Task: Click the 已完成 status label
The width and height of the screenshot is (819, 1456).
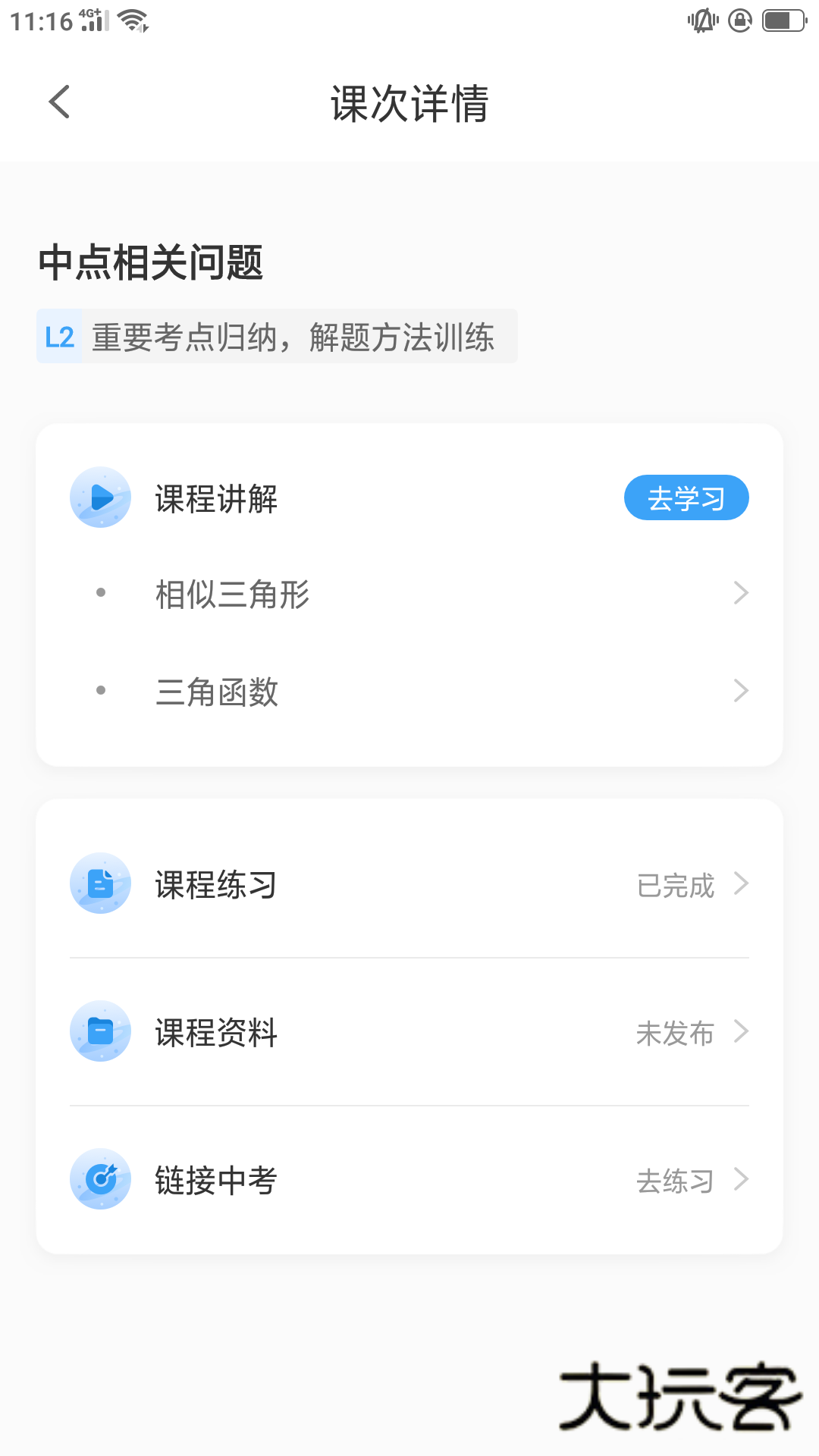Action: coord(674,885)
